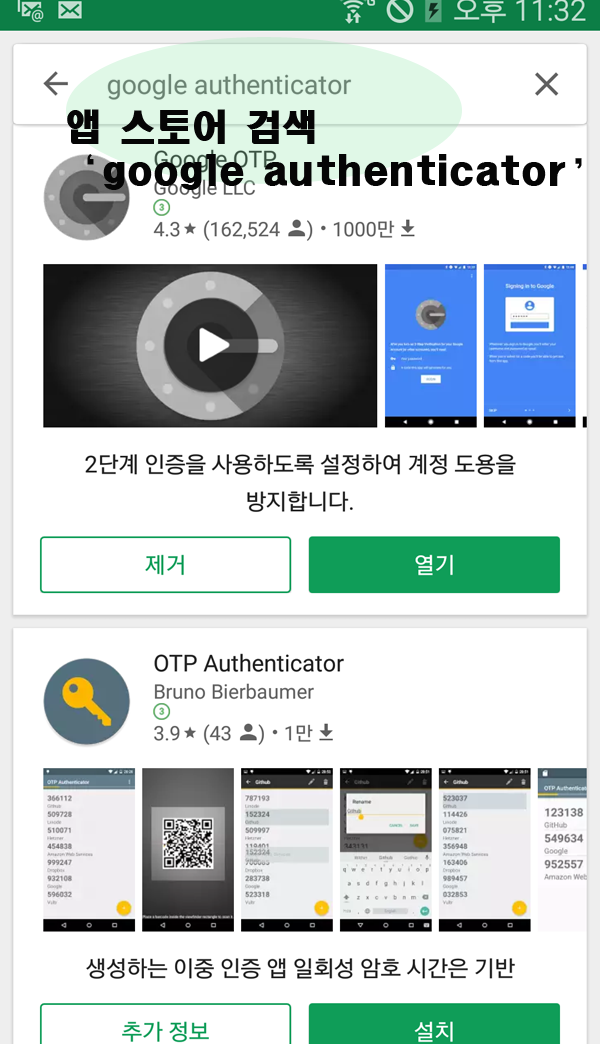The height and width of the screenshot is (1044, 600).
Task: Clear the search text with the X
Action: click(x=546, y=84)
